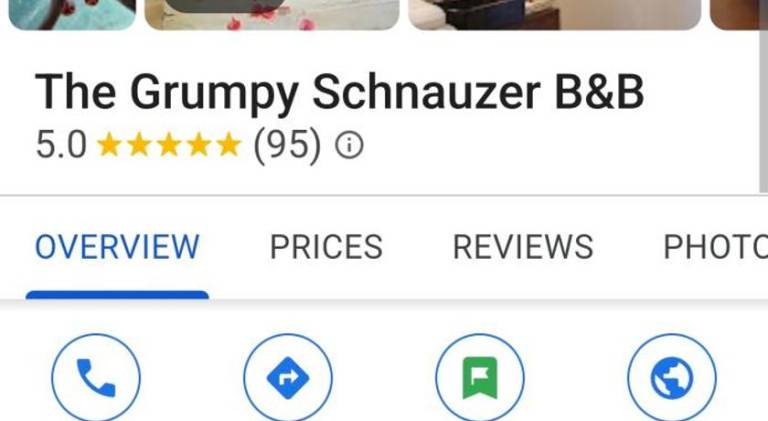
Task: Save this place with the flag icon
Action: 480,378
